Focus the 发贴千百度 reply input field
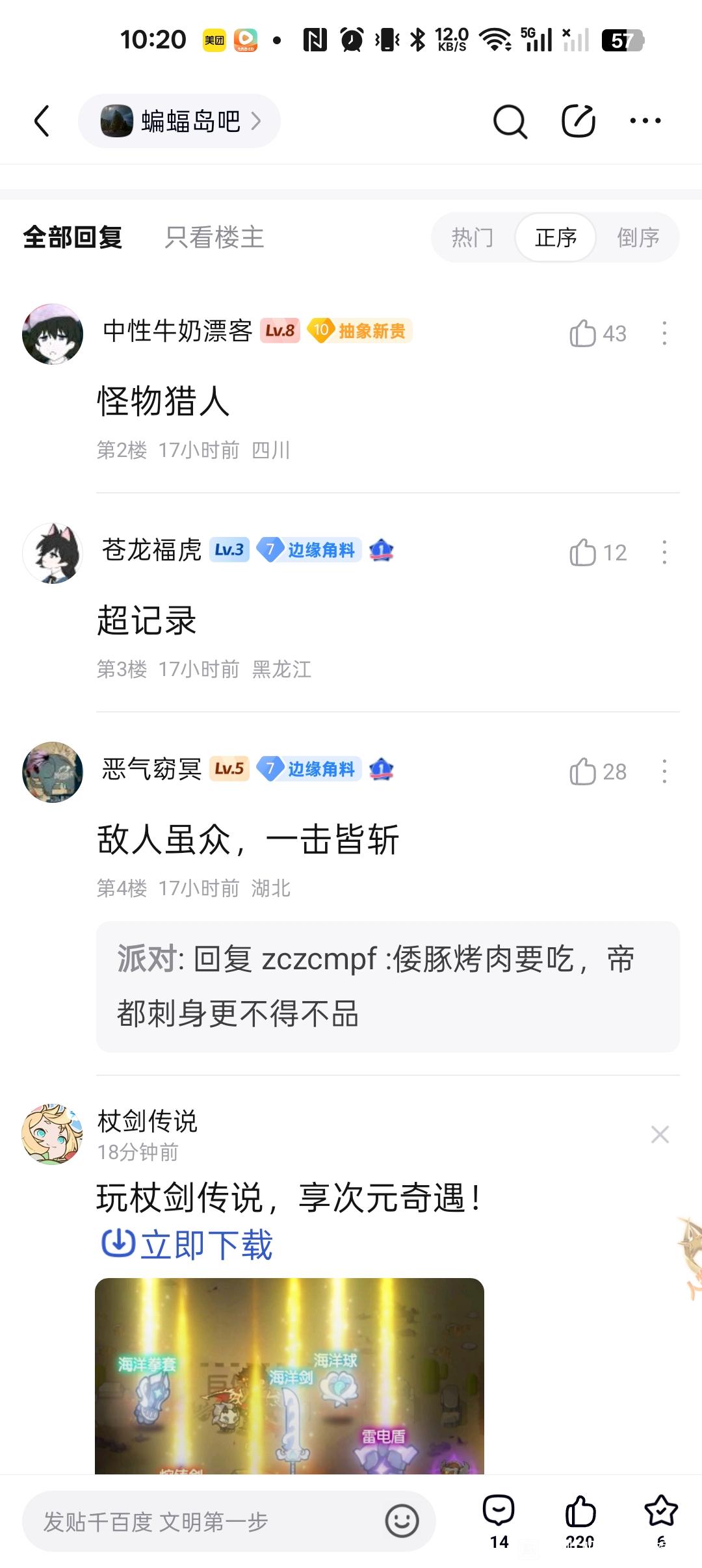The image size is (702, 1568). [x=201, y=1521]
